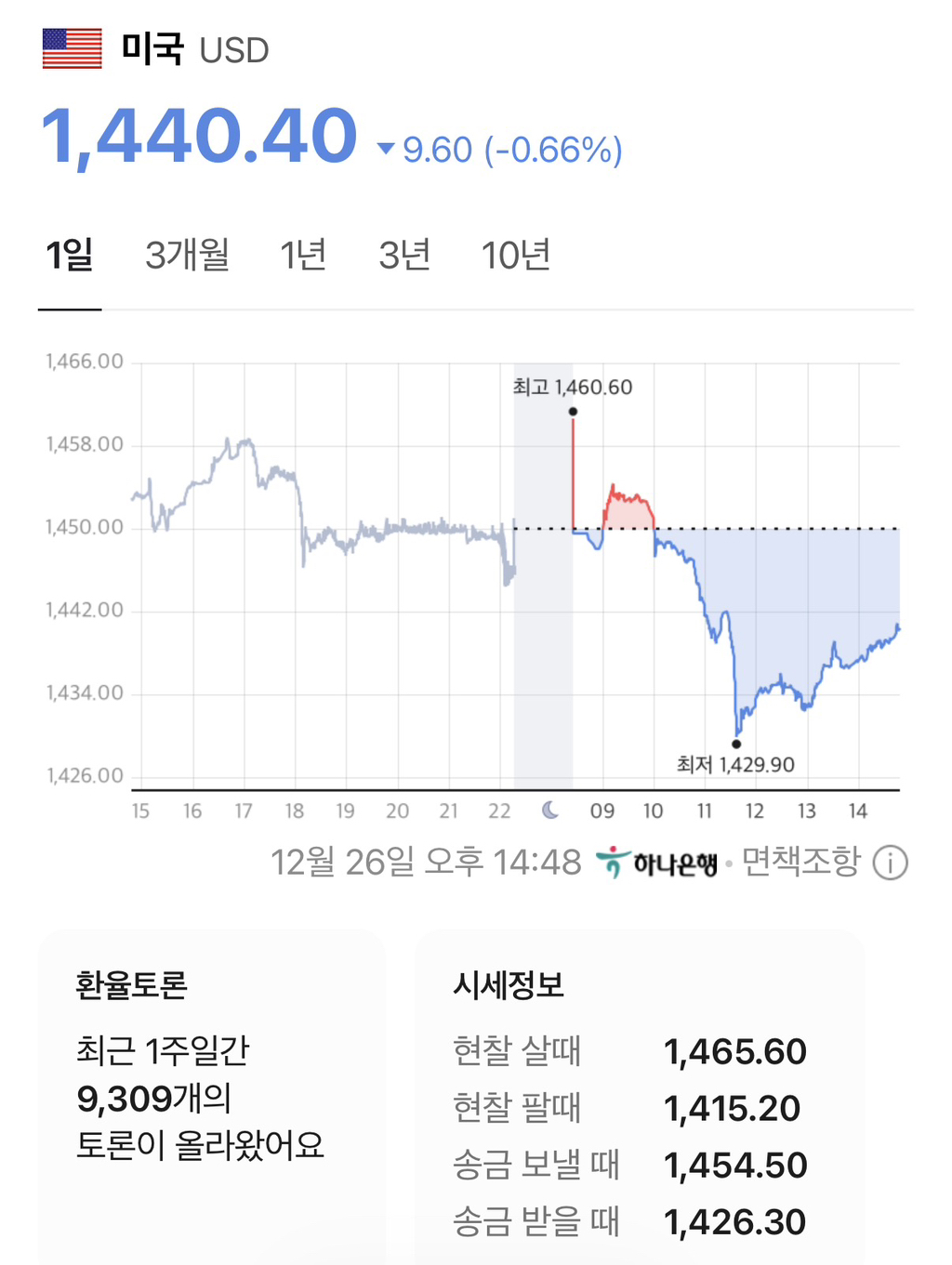
Task: Click the current rate 1,440.40
Action: [200, 139]
